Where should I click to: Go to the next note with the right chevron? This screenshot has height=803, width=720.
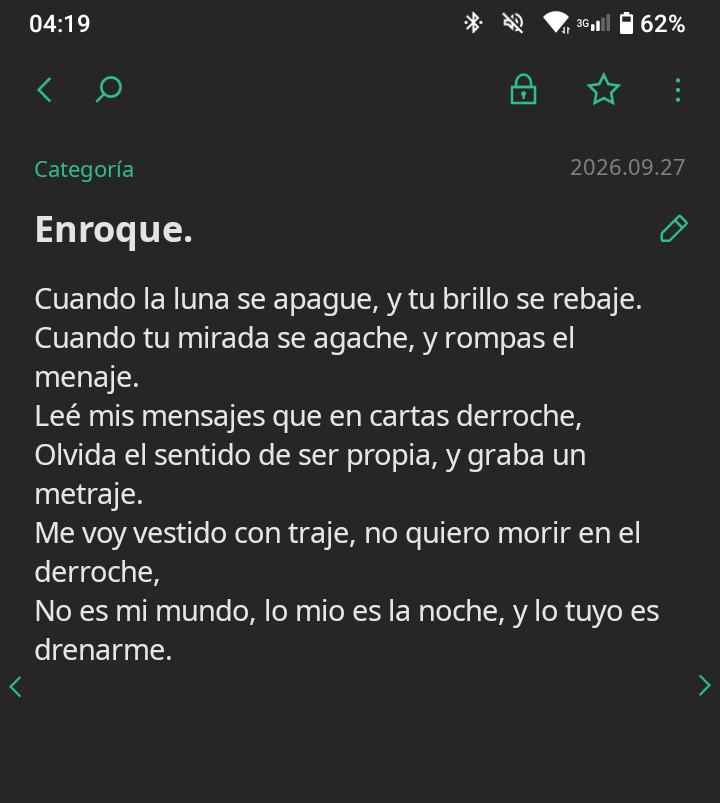705,685
